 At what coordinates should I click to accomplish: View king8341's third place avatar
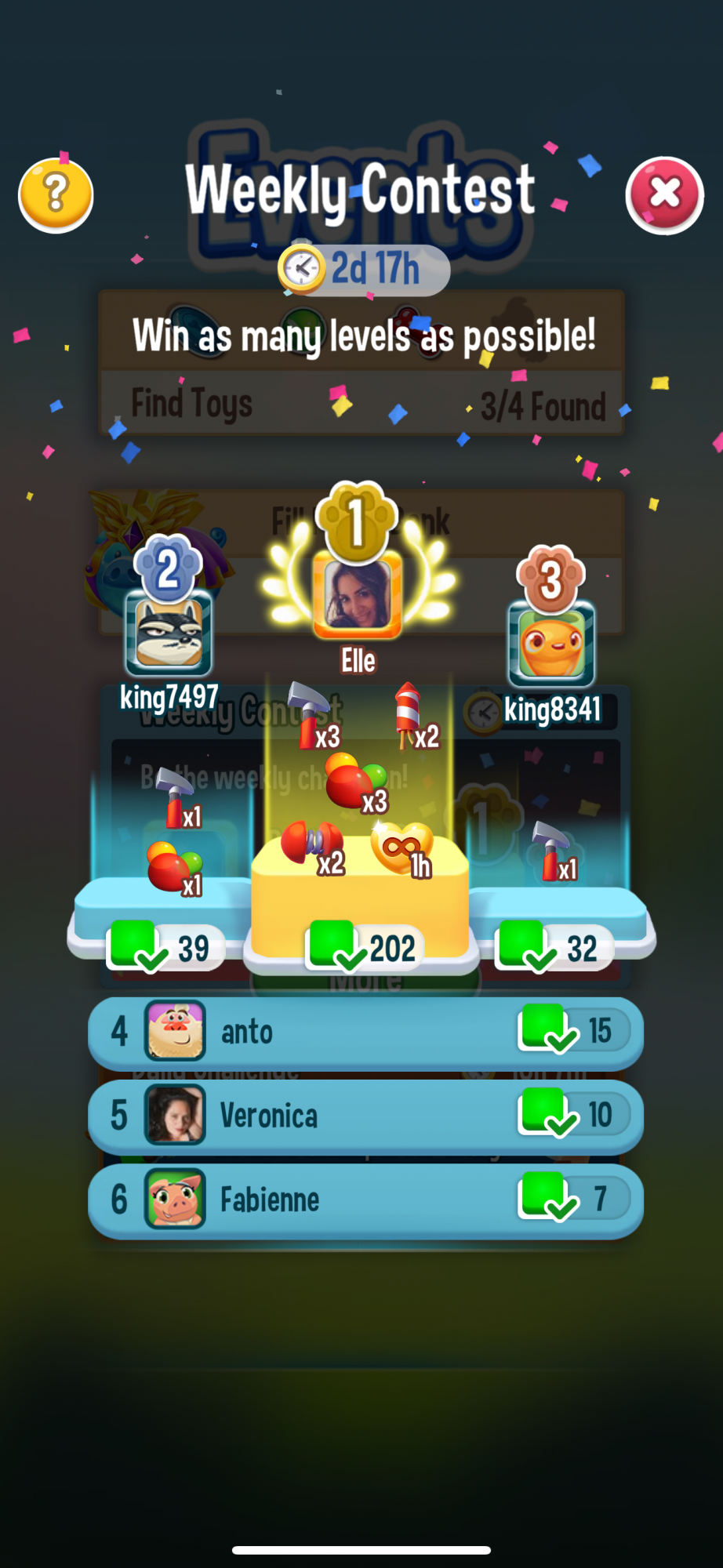[x=551, y=644]
